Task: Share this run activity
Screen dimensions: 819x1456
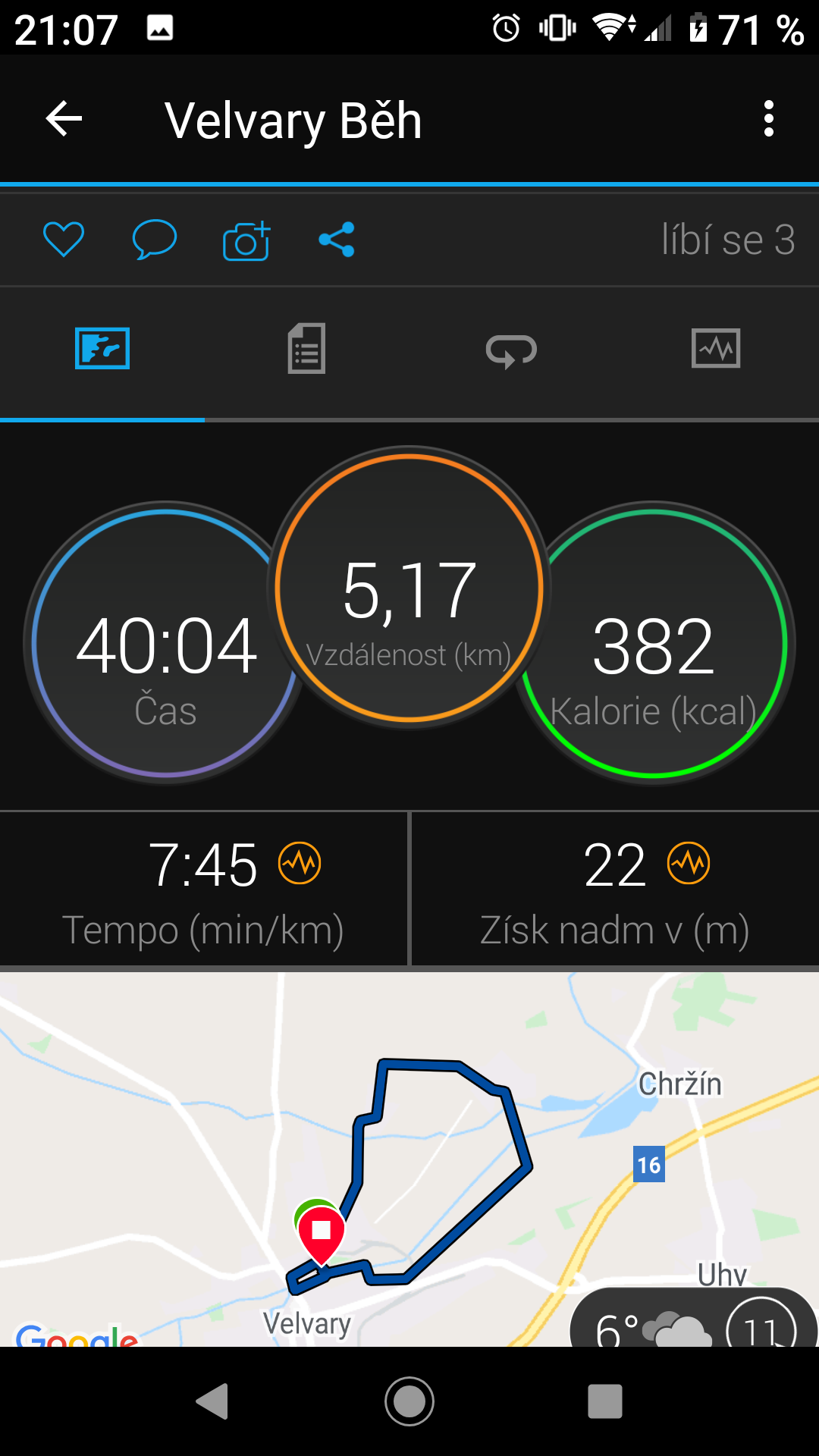Action: pyautogui.click(x=337, y=240)
